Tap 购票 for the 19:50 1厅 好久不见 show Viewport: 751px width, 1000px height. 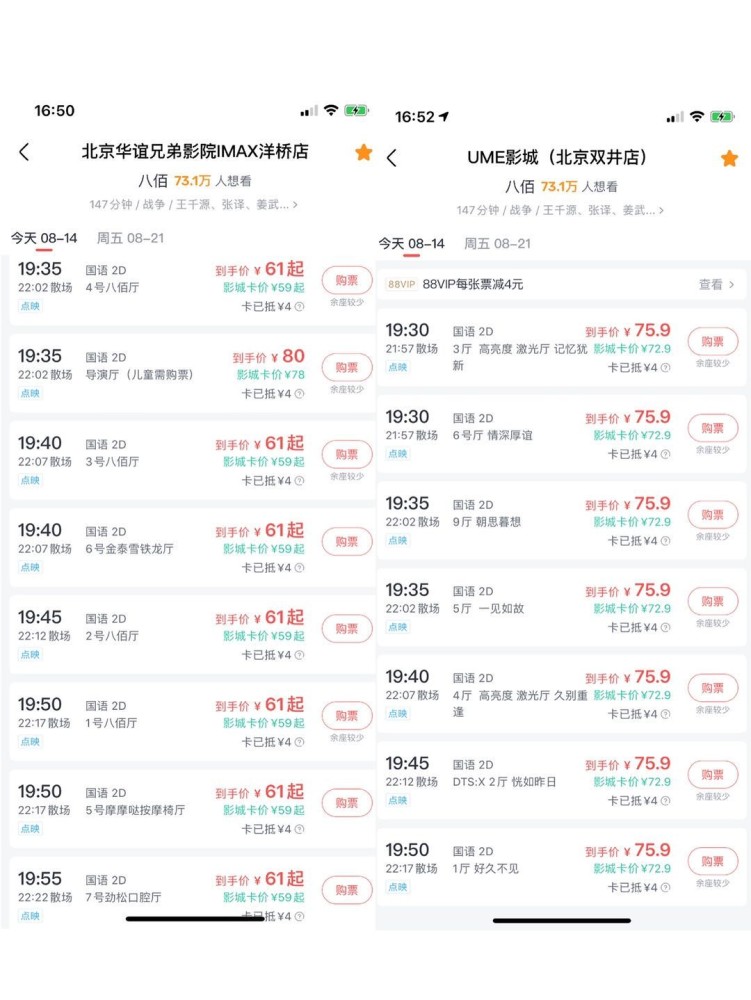point(713,859)
